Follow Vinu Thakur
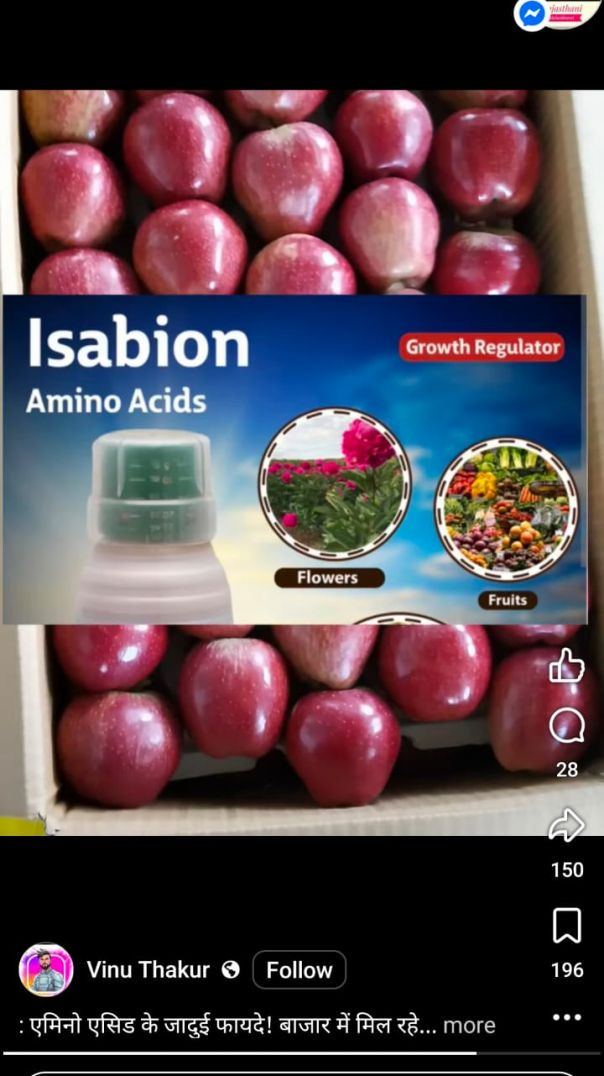604x1076 pixels. point(299,970)
